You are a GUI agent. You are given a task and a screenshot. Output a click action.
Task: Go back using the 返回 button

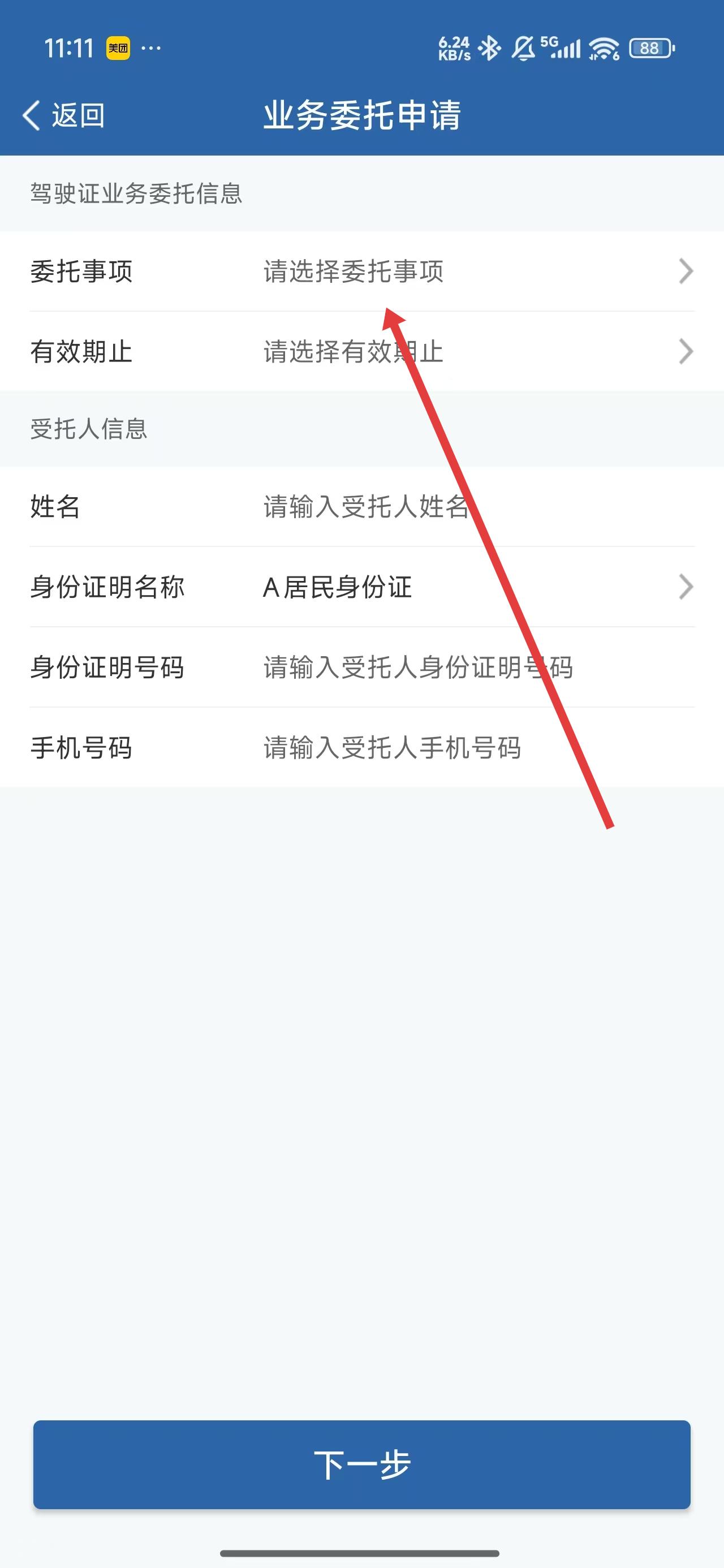click(64, 115)
